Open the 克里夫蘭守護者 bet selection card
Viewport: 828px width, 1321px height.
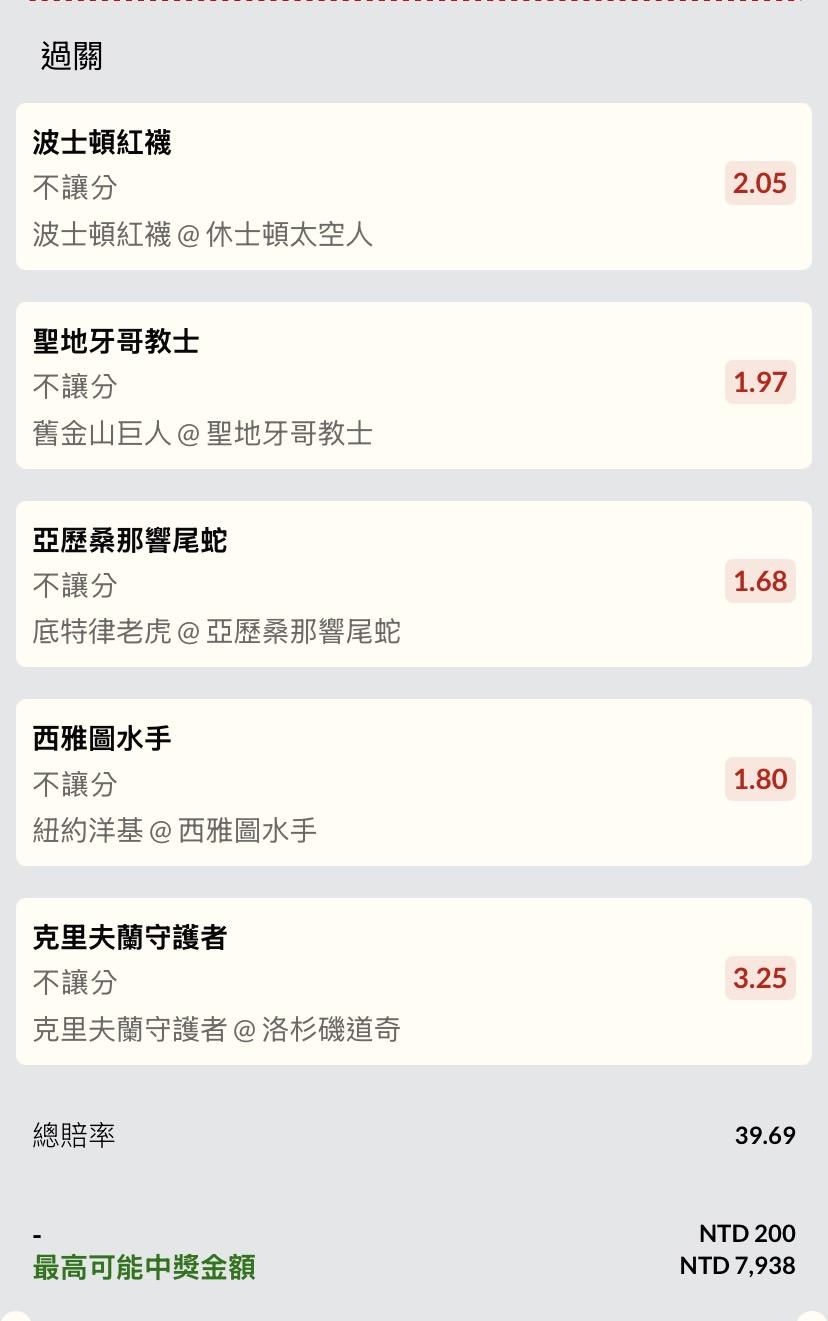pyautogui.click(x=413, y=981)
